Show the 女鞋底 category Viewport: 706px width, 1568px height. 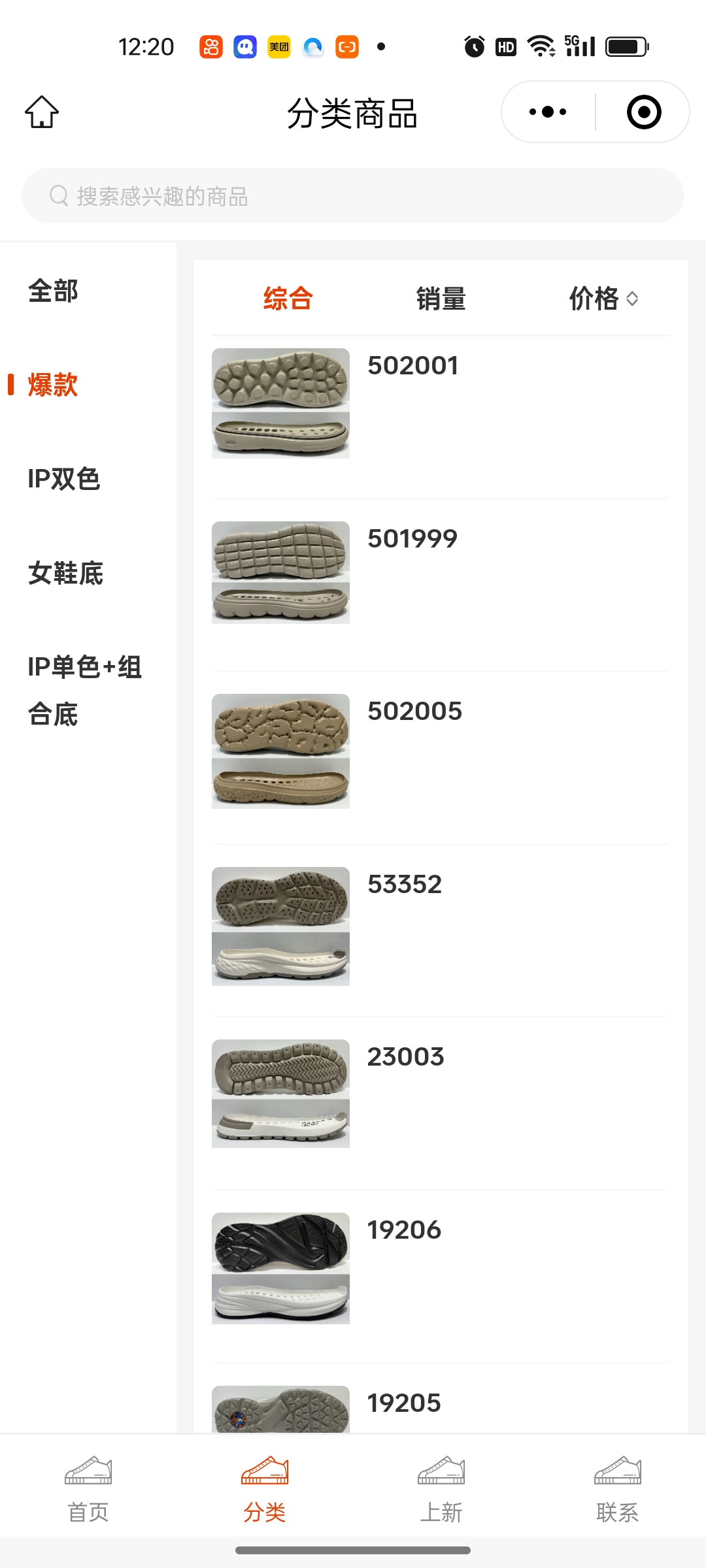pos(65,573)
